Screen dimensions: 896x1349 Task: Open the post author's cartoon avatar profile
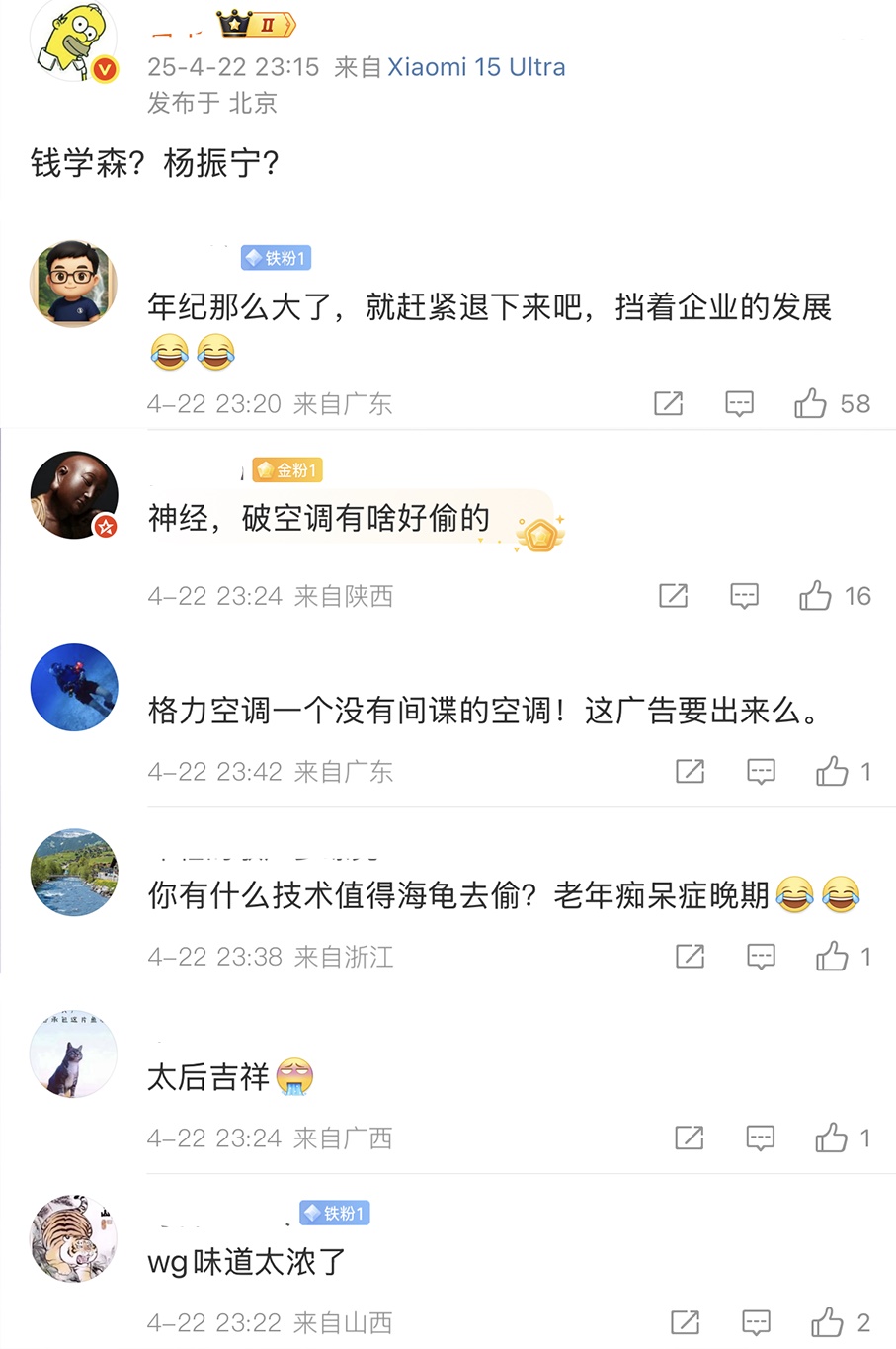point(73,40)
